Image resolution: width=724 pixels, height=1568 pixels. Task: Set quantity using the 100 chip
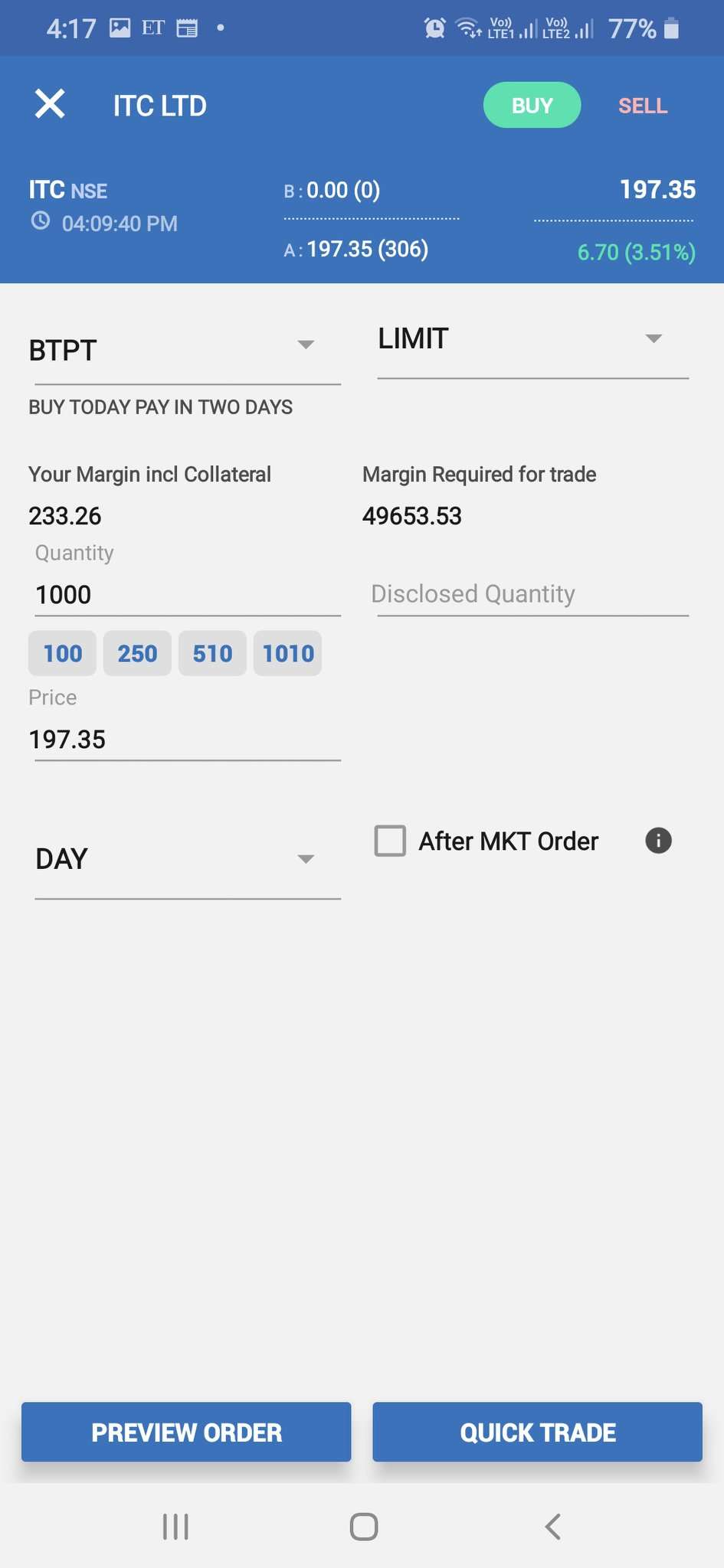click(62, 653)
